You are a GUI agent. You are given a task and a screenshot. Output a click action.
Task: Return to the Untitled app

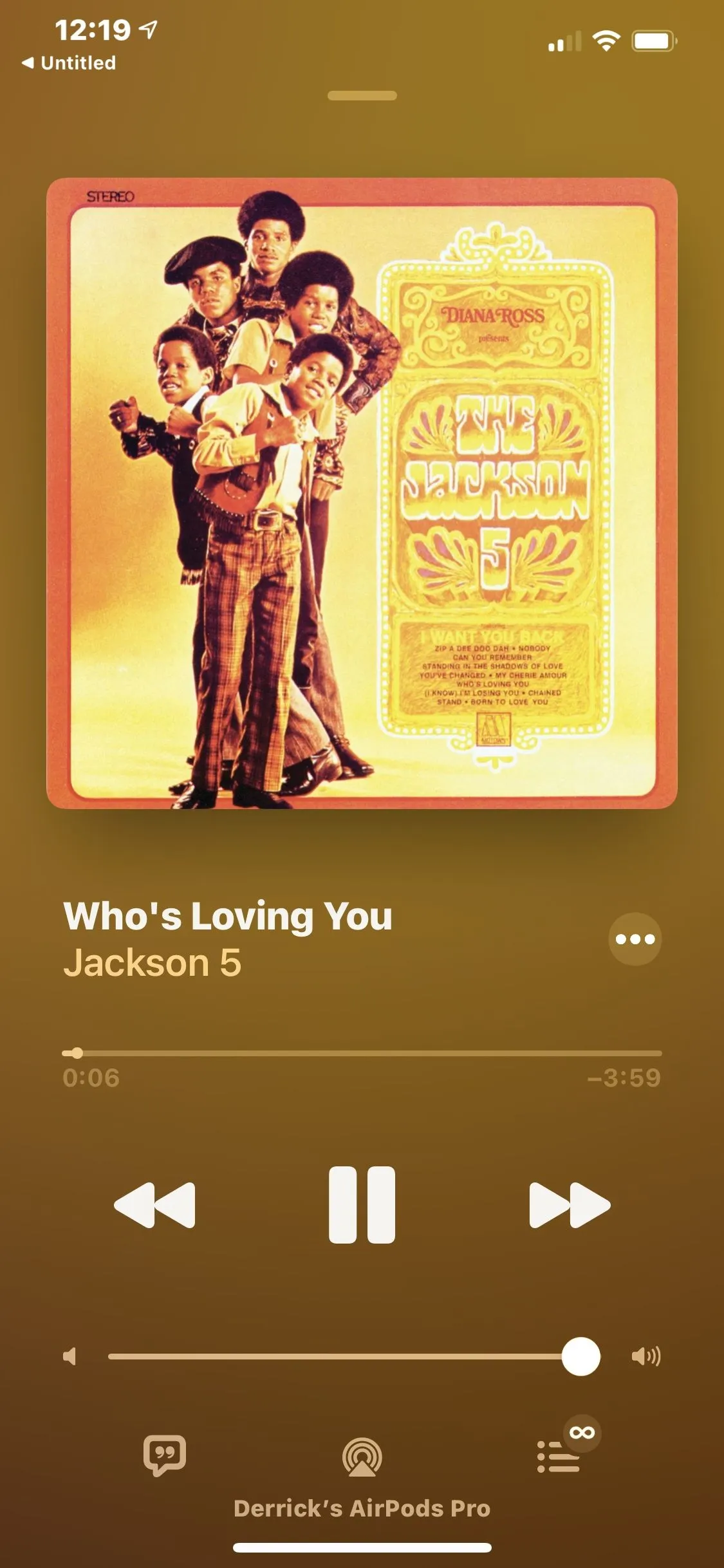coord(69,63)
